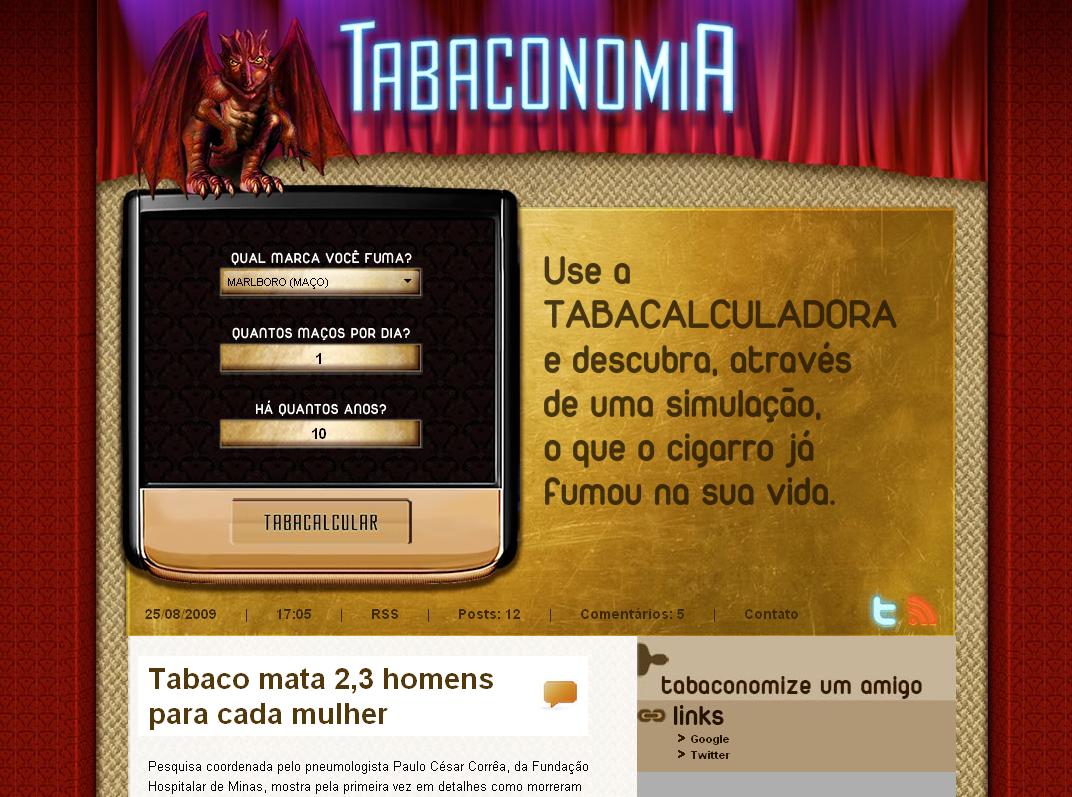Select the years smoking field
This screenshot has width=1072, height=797.
320,434
